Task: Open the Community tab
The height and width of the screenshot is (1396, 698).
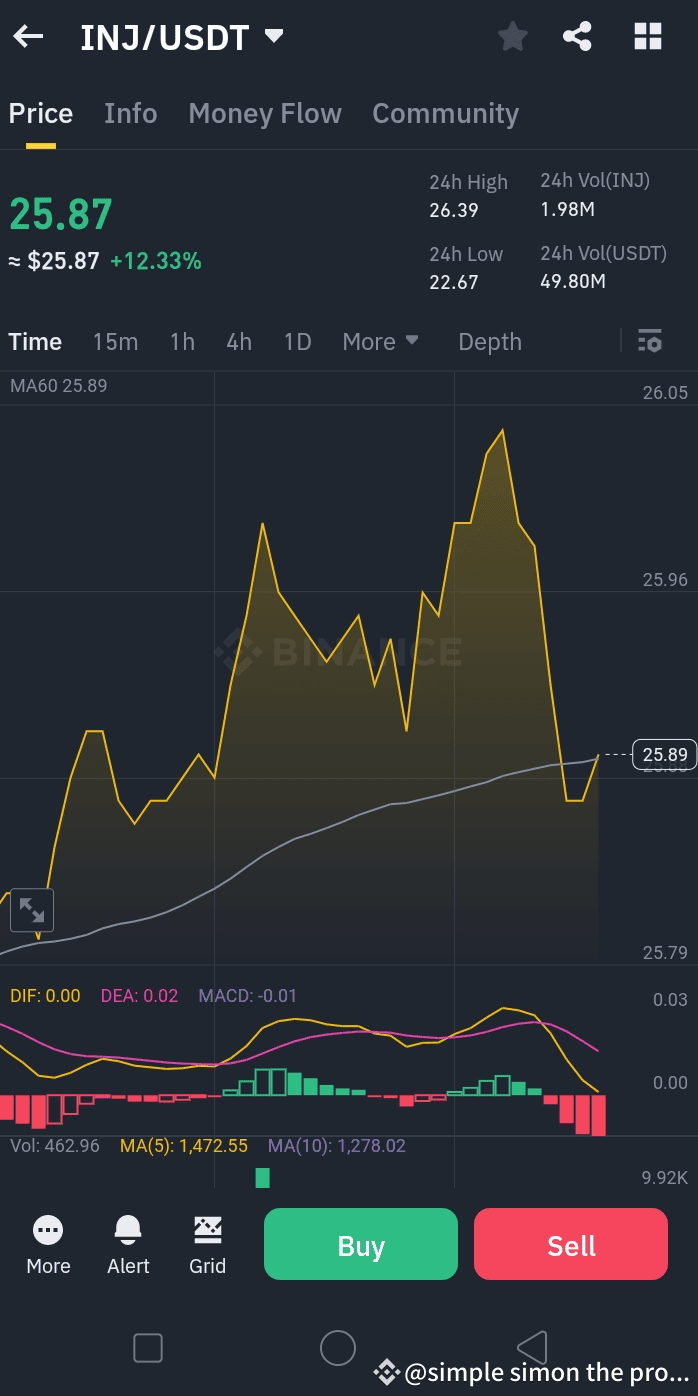Action: click(445, 114)
